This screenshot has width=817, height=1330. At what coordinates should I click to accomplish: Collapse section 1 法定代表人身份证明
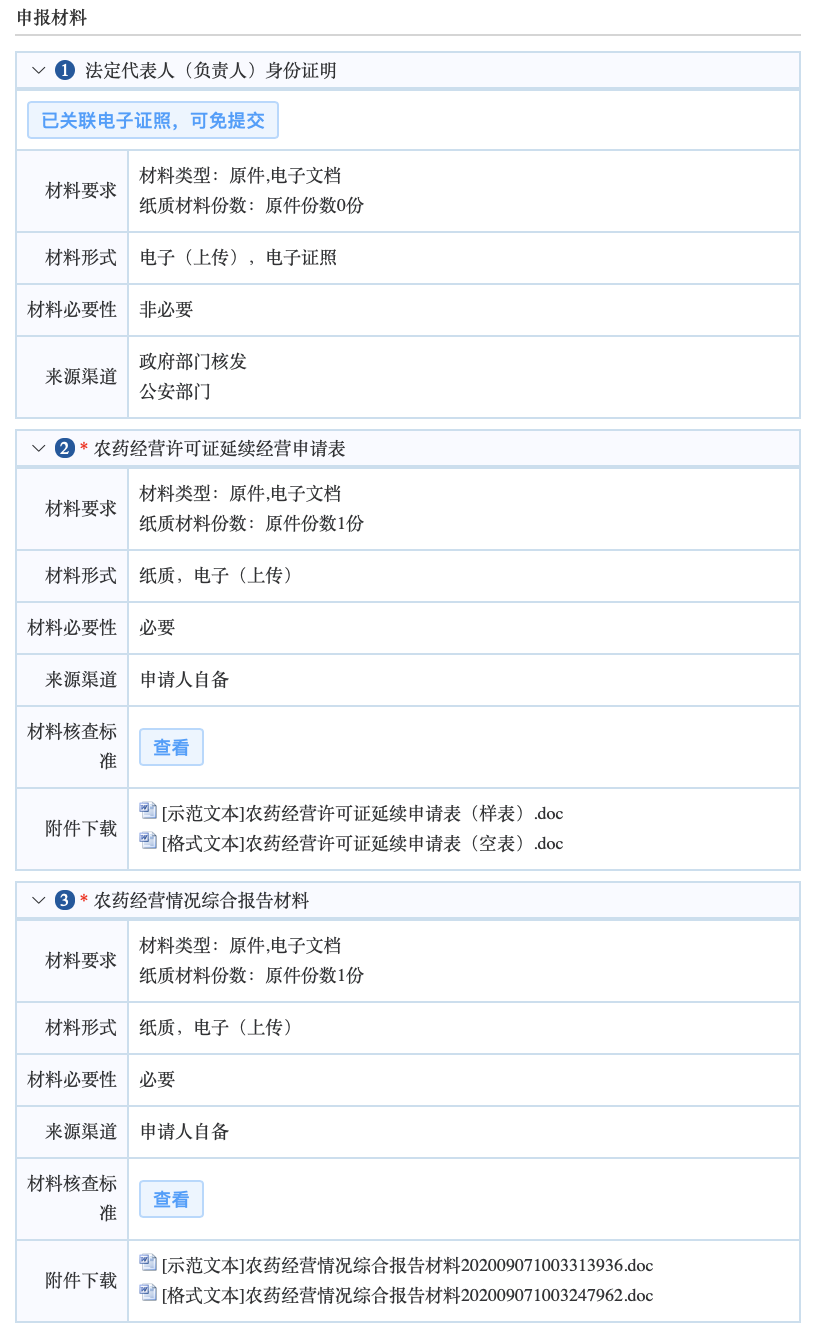coord(39,70)
